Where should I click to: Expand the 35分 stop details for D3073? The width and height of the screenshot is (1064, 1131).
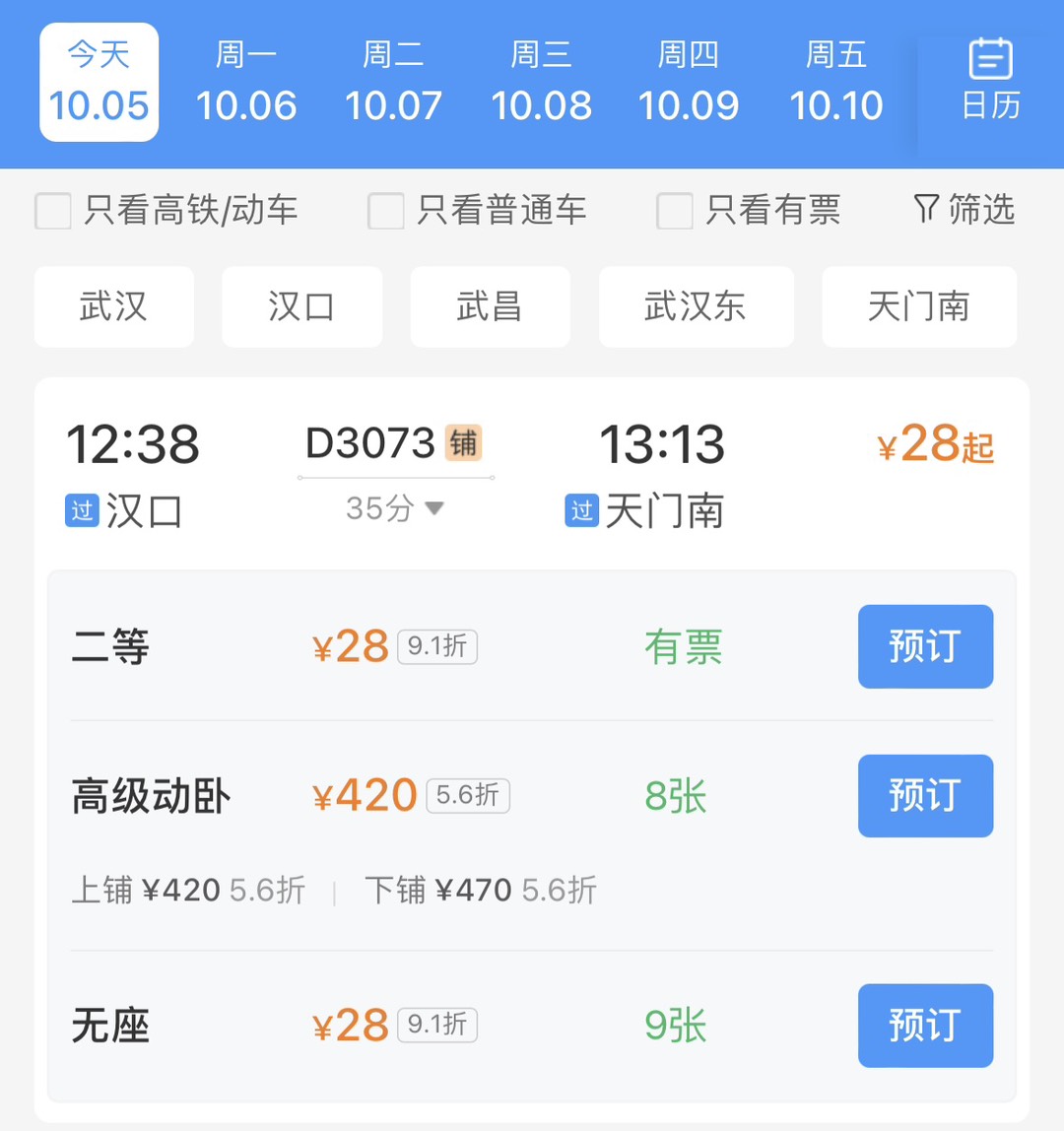click(395, 508)
